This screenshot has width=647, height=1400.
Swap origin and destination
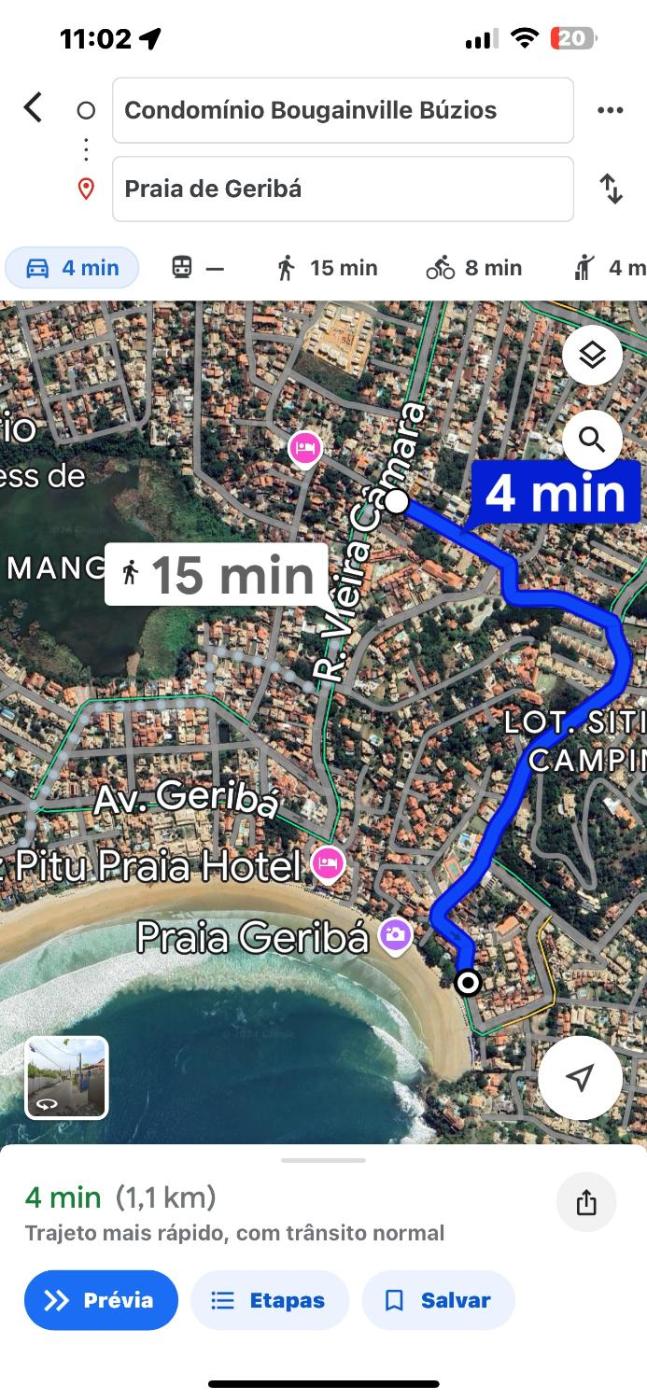(610, 188)
